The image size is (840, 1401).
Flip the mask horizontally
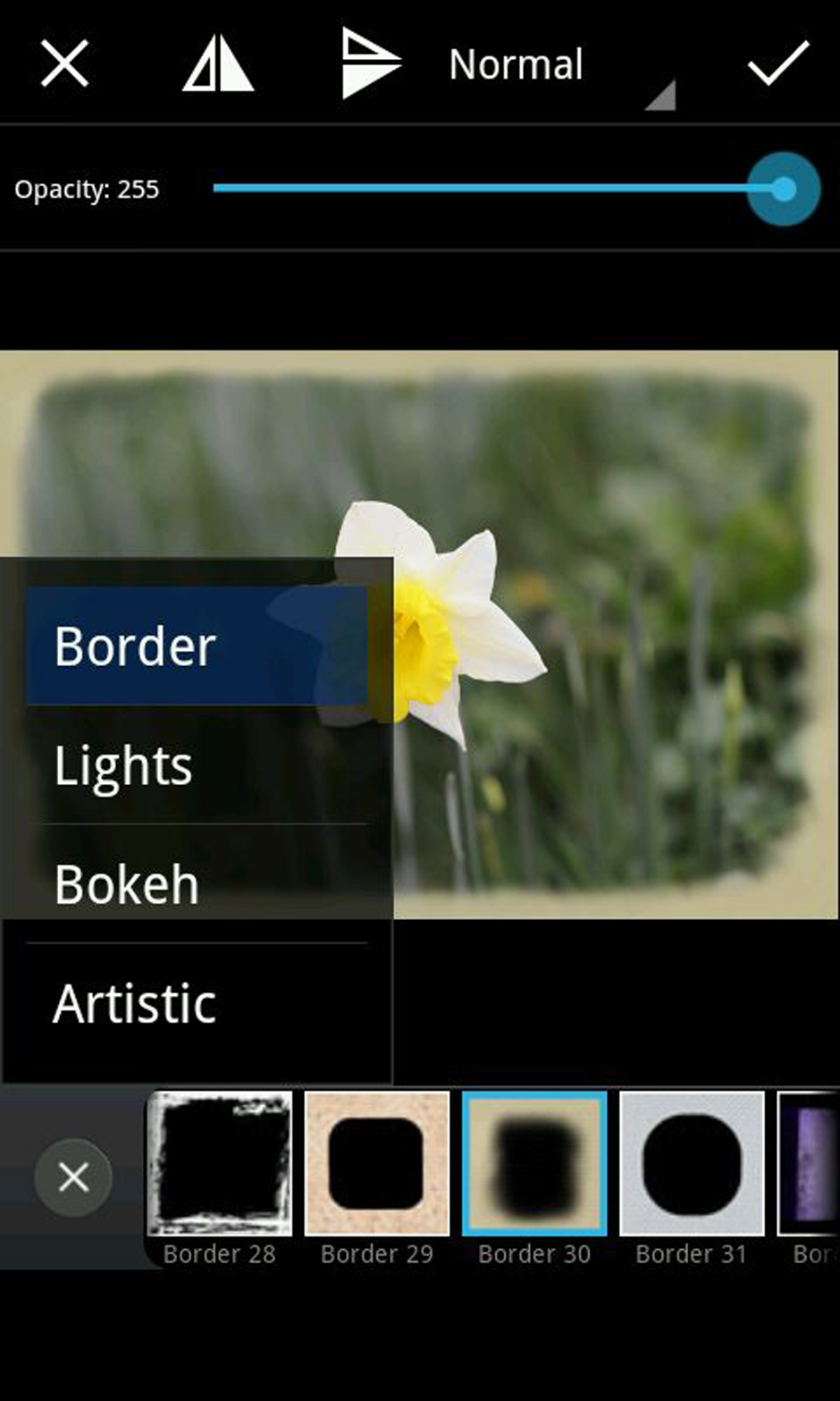[218, 64]
